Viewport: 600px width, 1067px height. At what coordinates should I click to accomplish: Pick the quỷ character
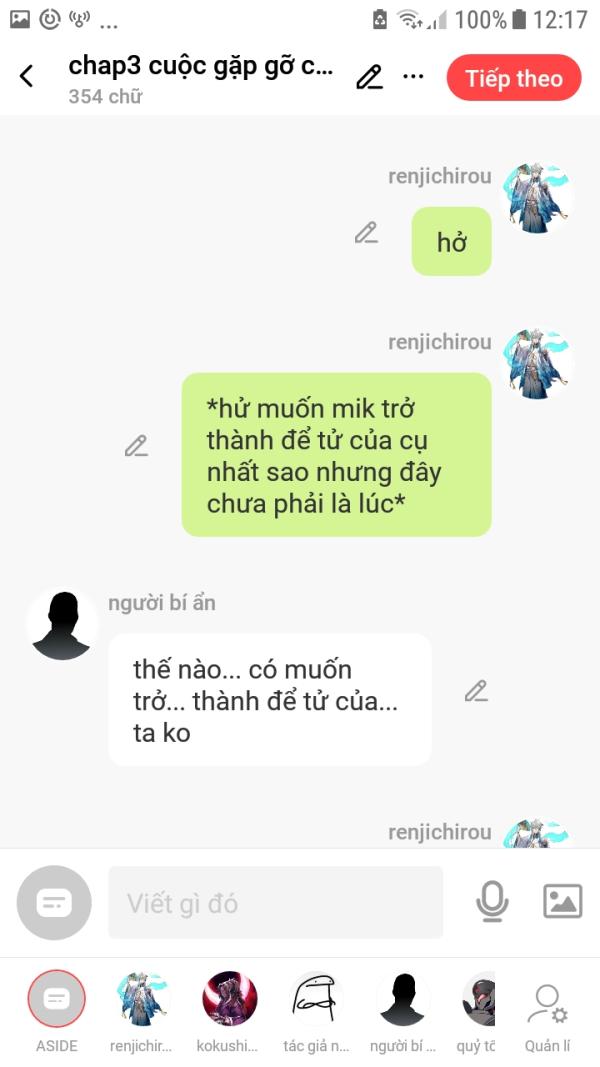point(480,999)
